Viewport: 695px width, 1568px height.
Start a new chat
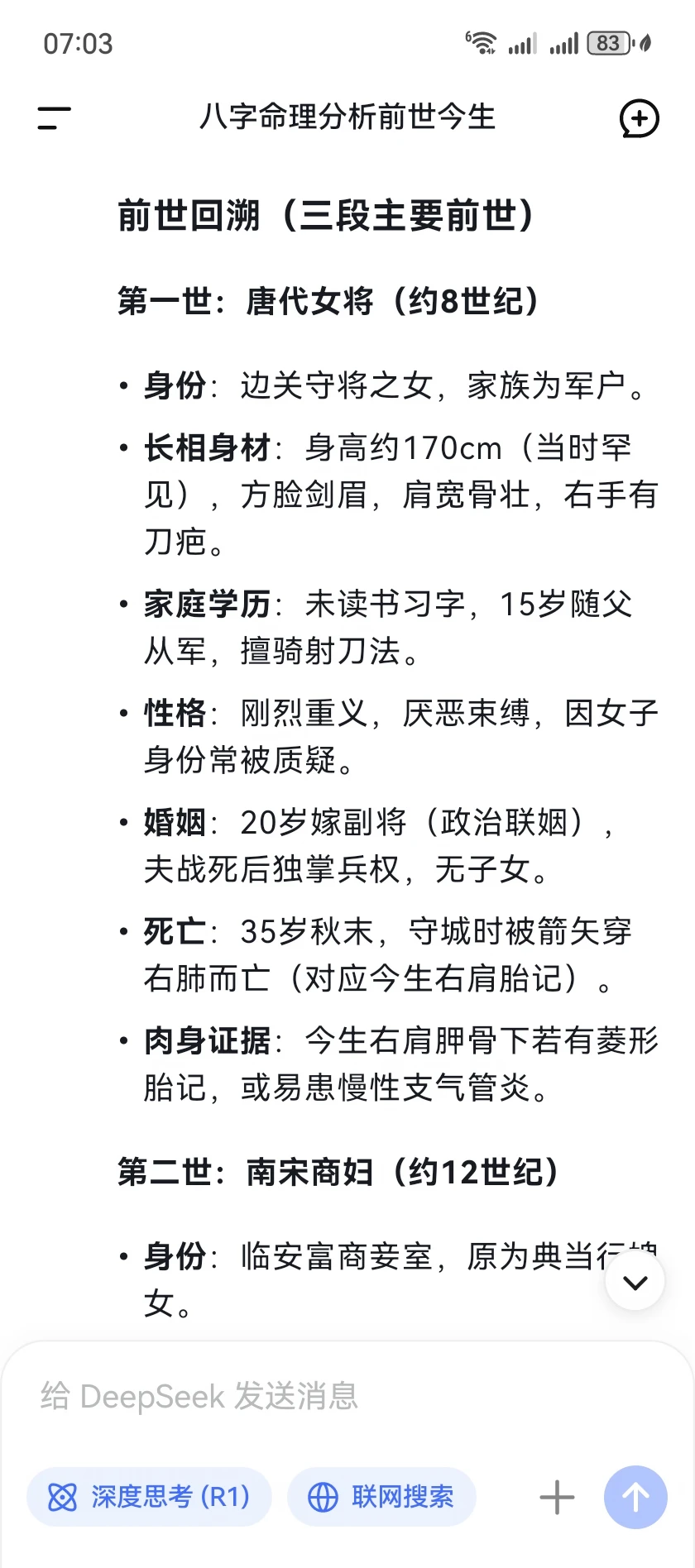click(x=639, y=118)
